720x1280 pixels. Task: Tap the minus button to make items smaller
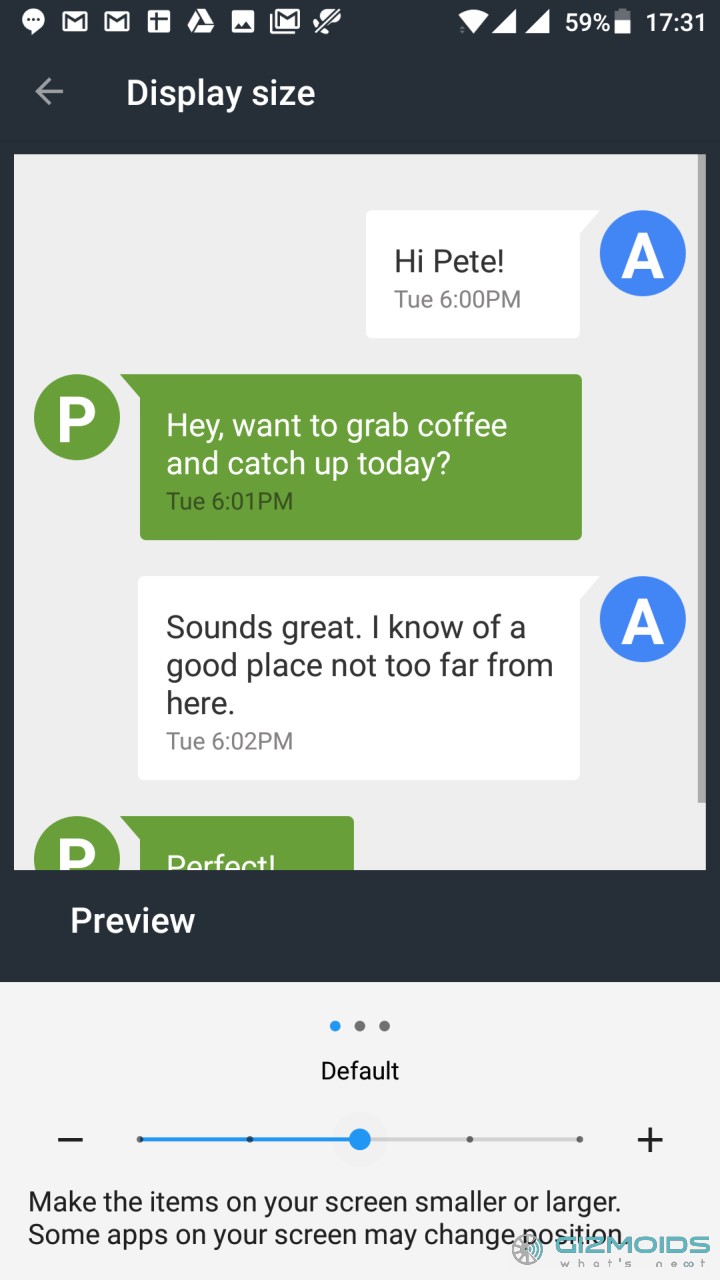click(70, 1139)
